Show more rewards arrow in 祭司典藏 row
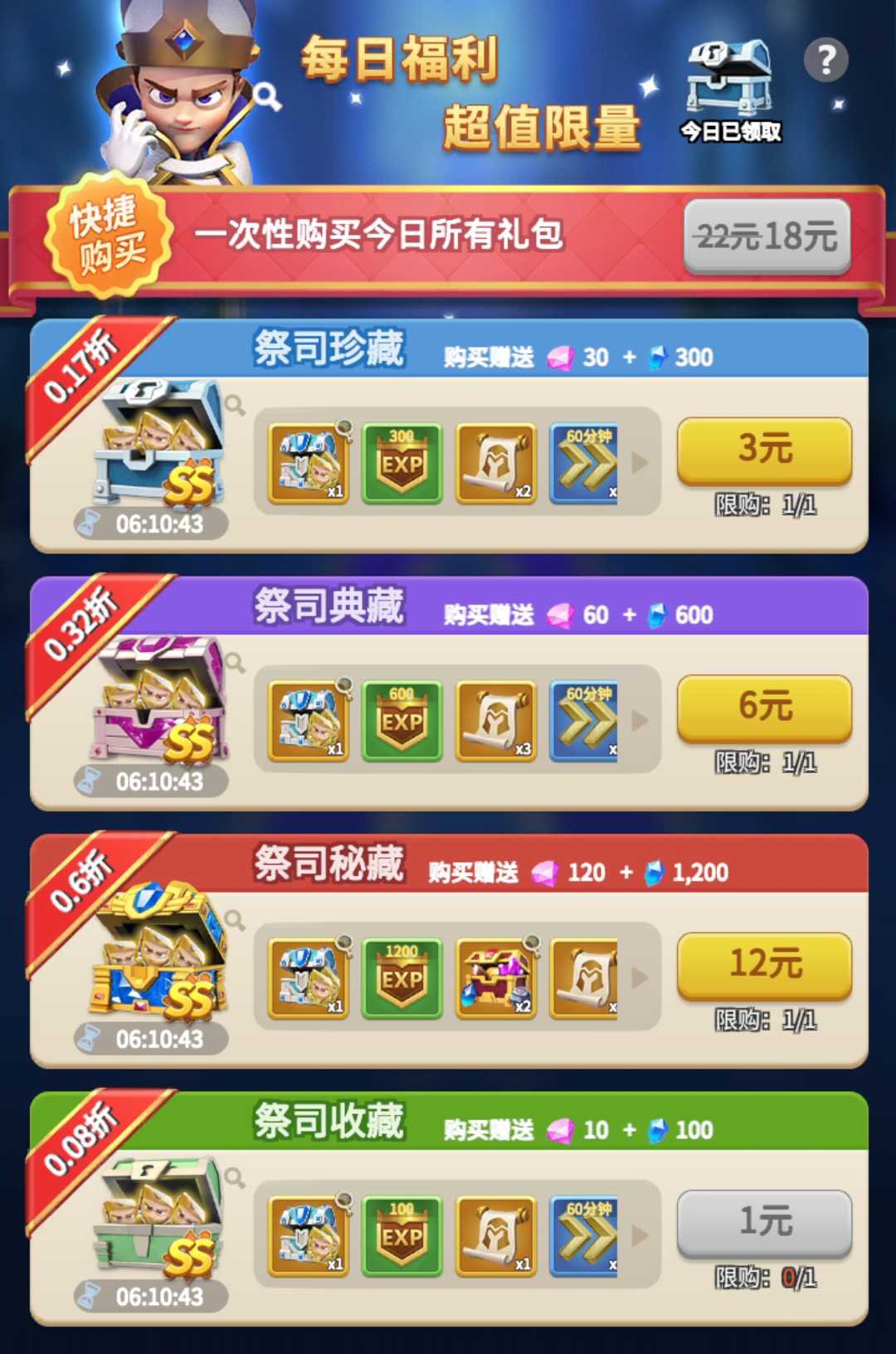Viewport: 896px width, 1354px height. (639, 721)
